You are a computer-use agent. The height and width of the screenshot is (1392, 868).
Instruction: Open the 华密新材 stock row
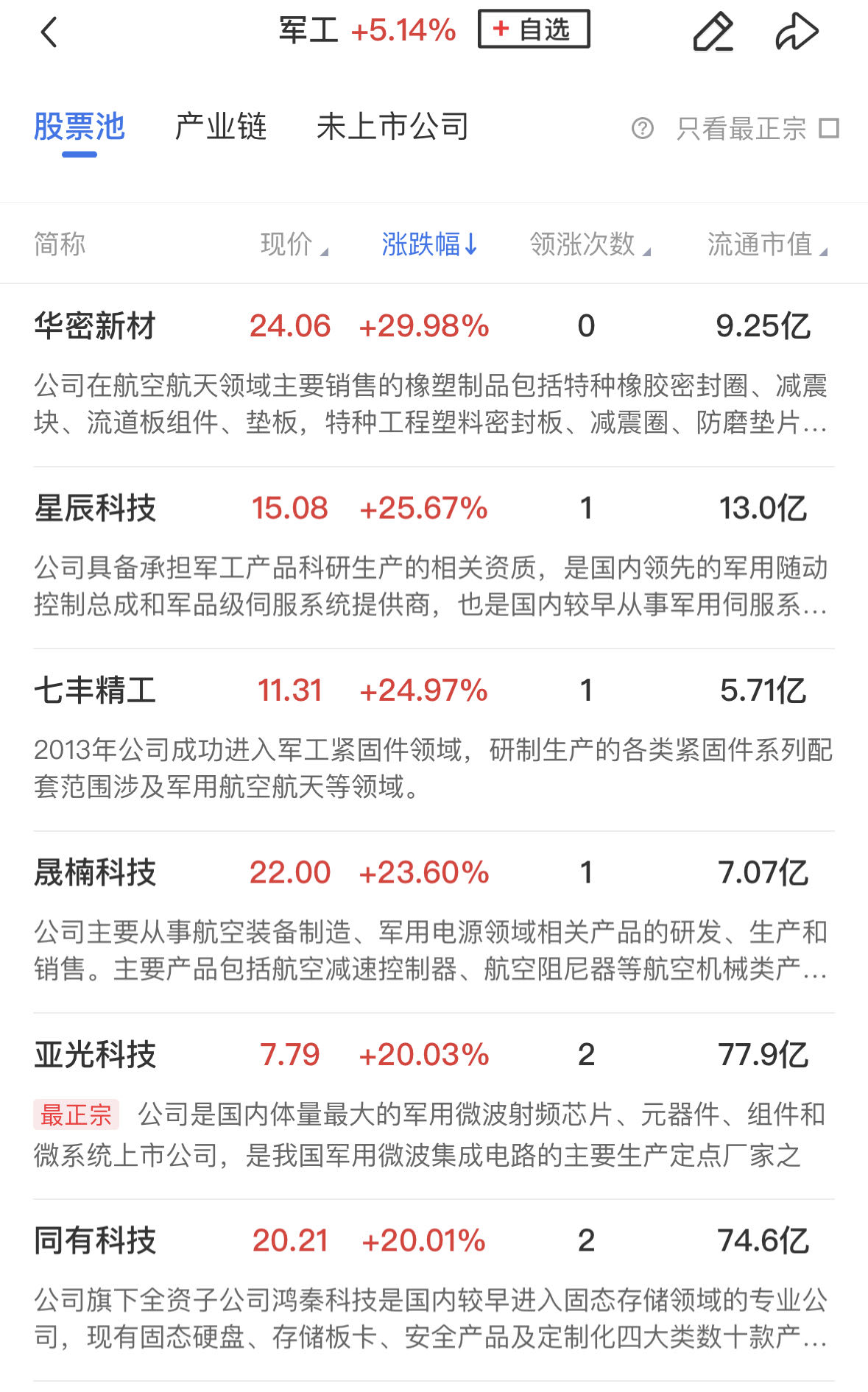(95, 326)
